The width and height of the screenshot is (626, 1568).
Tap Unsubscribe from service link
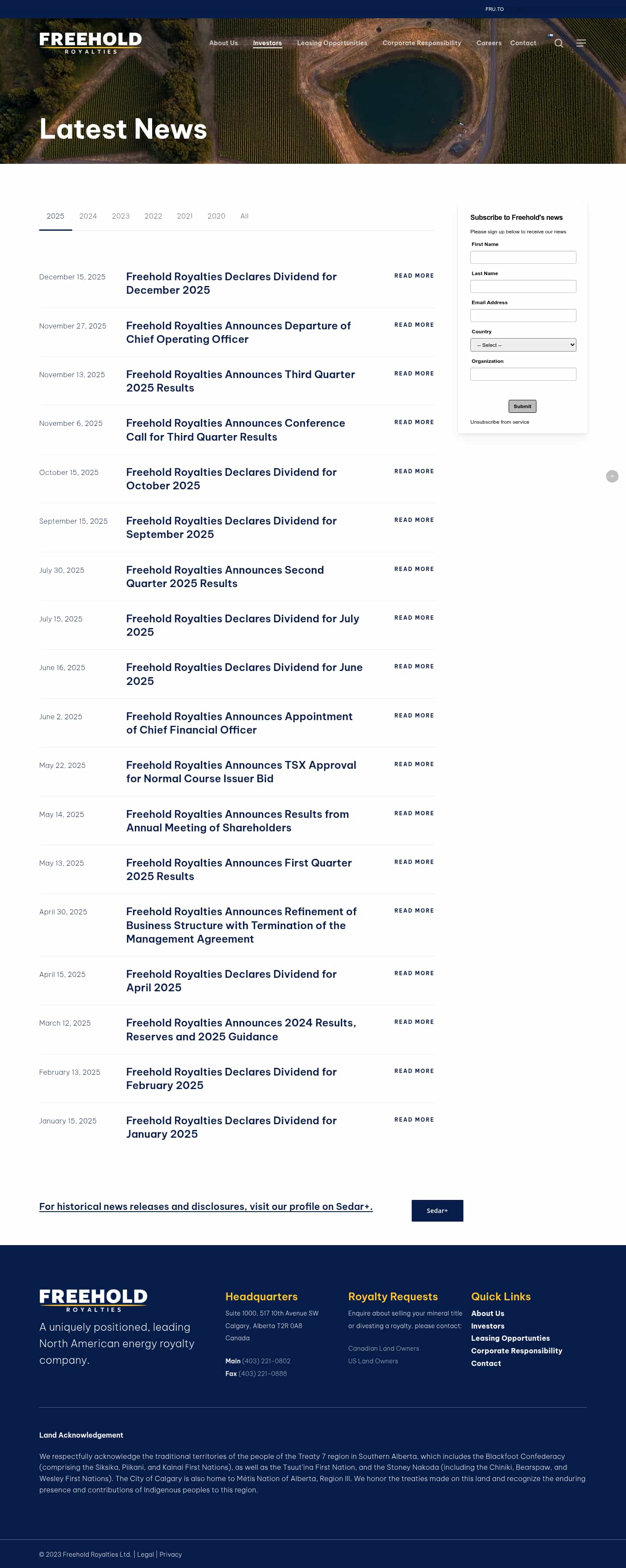(499, 422)
